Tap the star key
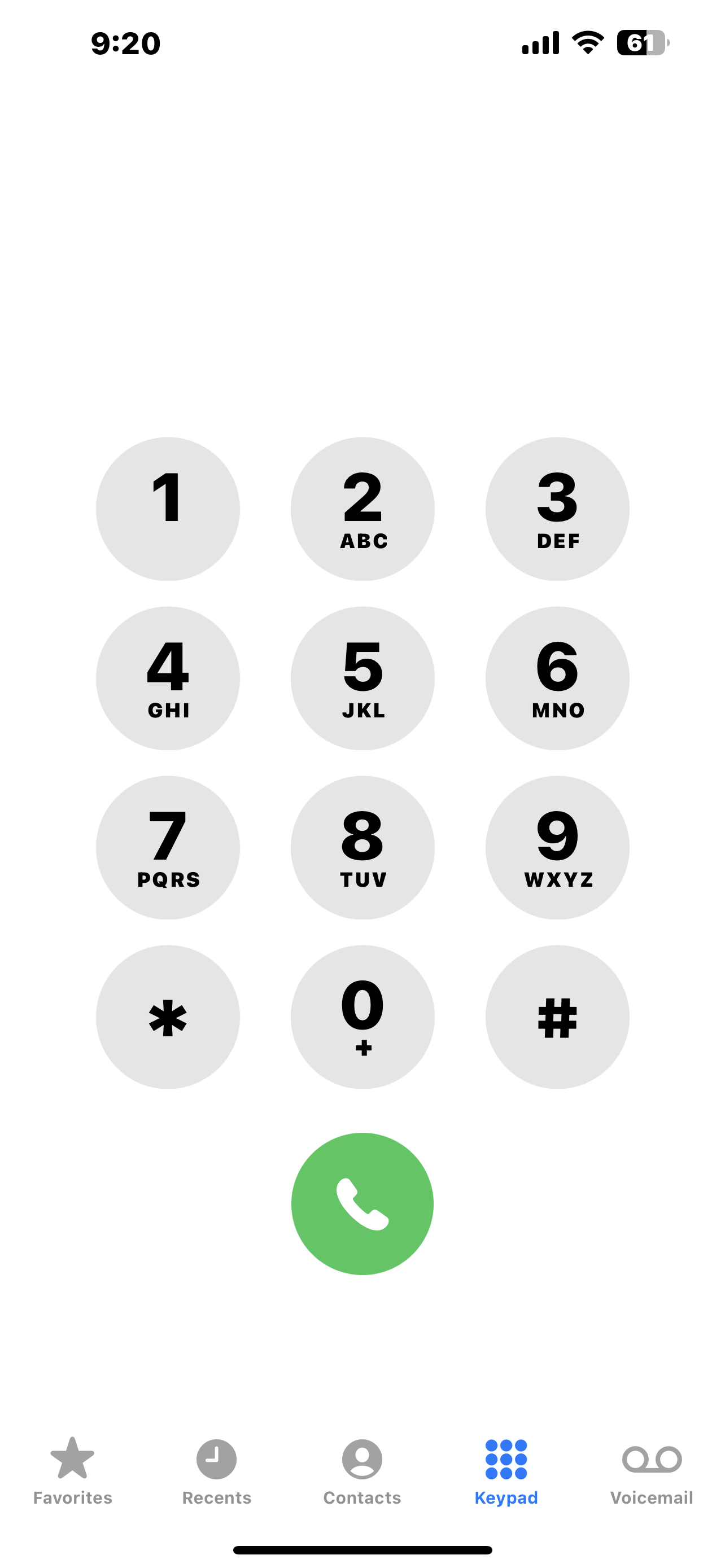Image resolution: width=725 pixels, height=1568 pixels. tap(167, 1017)
